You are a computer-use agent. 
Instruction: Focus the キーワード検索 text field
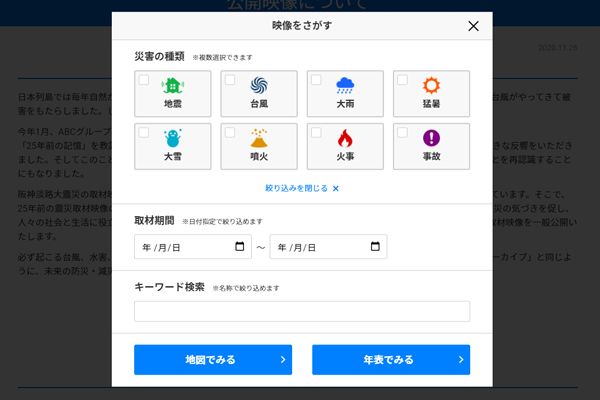pos(302,311)
